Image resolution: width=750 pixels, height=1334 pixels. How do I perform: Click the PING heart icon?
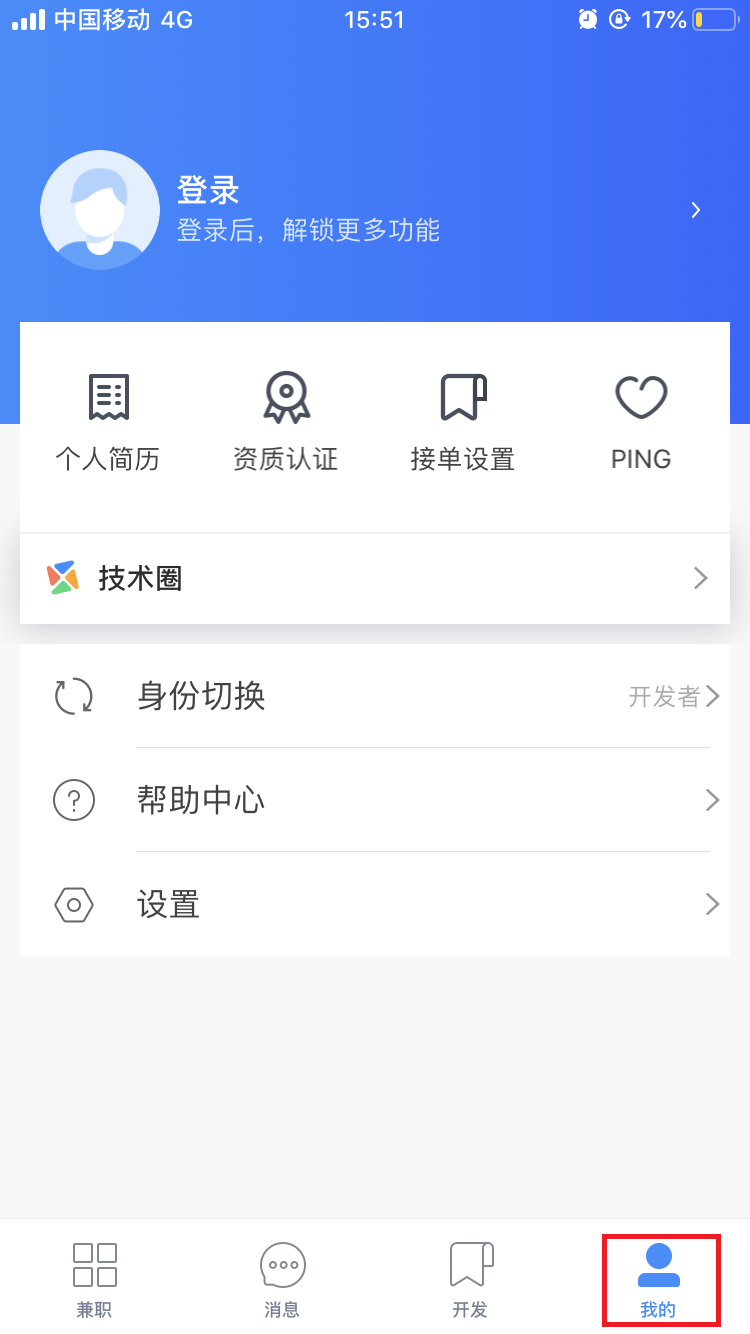click(x=640, y=394)
